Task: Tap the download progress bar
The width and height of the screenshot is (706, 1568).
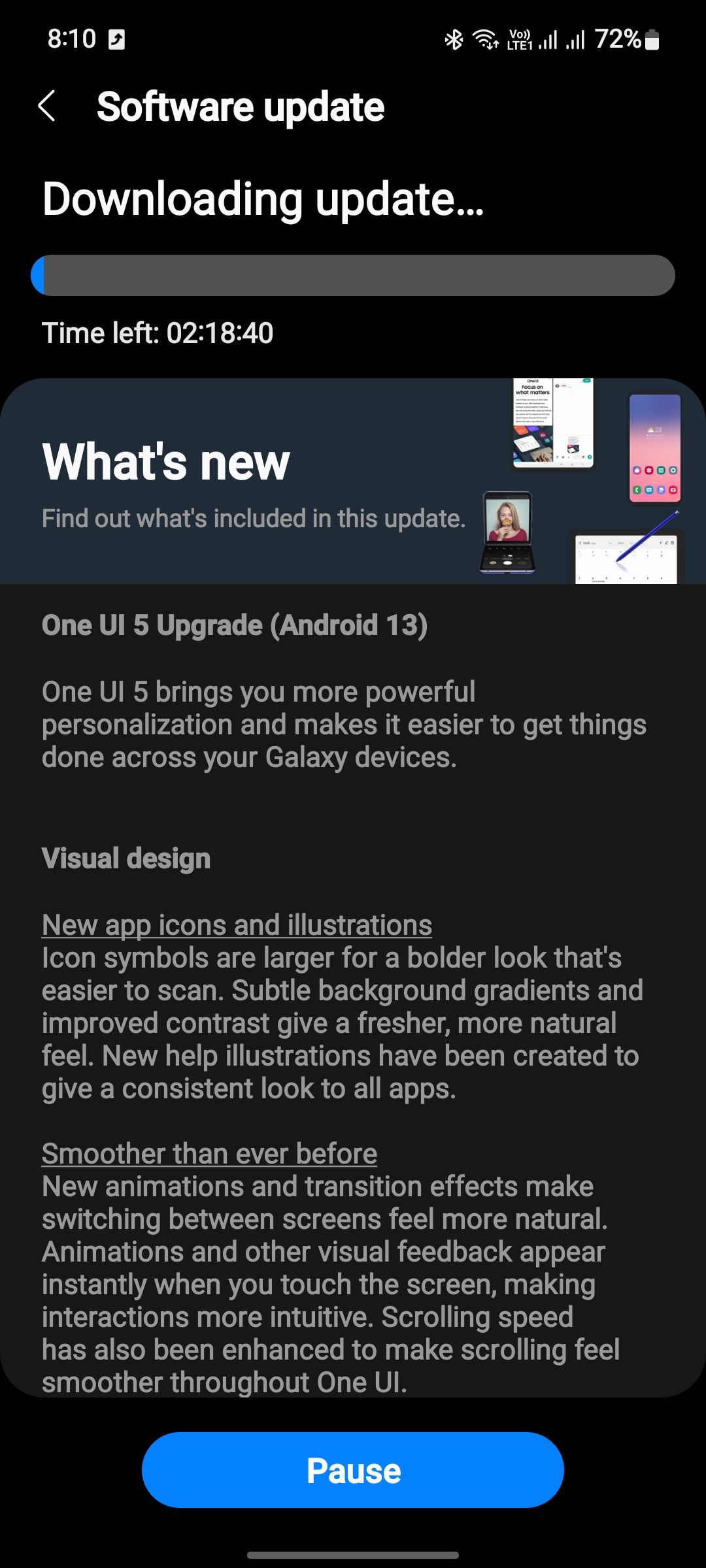Action: (353, 275)
